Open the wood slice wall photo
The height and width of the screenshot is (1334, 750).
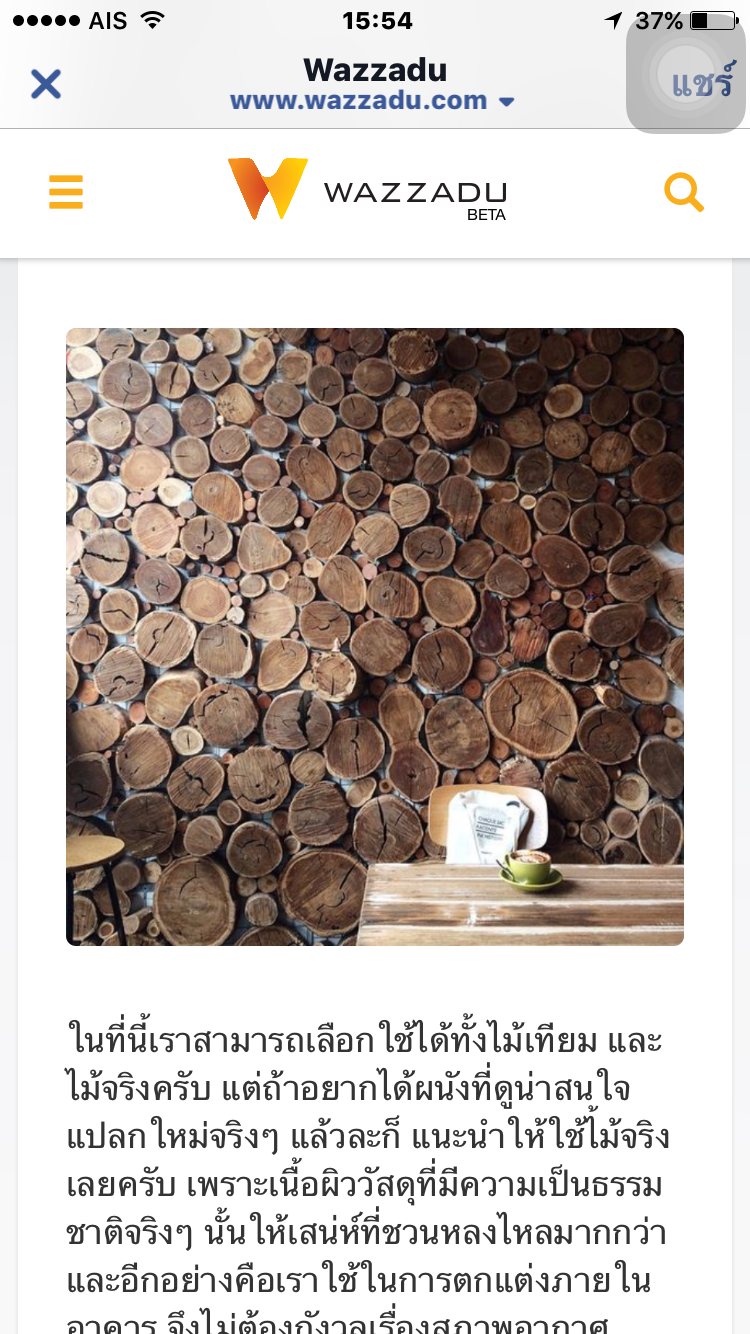coord(375,637)
